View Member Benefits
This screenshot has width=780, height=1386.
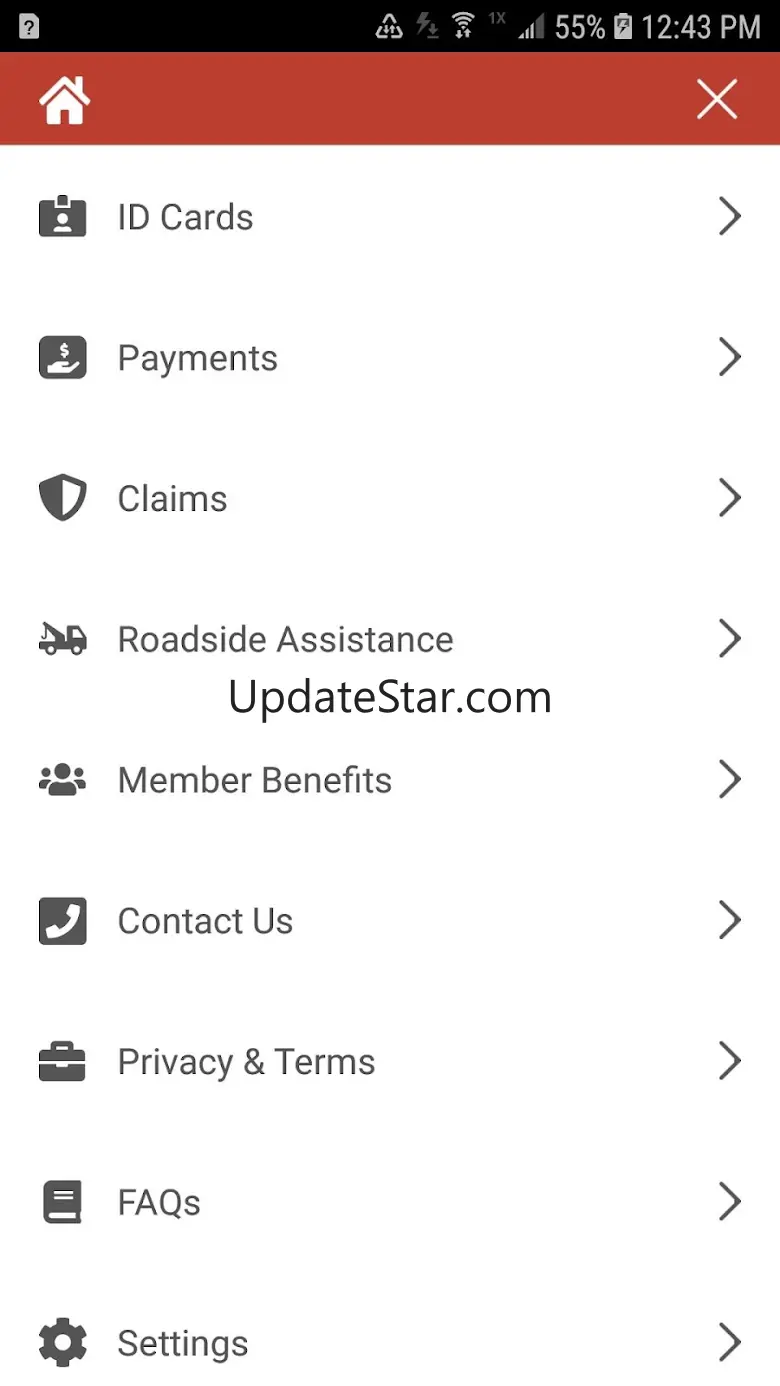[x=255, y=780]
